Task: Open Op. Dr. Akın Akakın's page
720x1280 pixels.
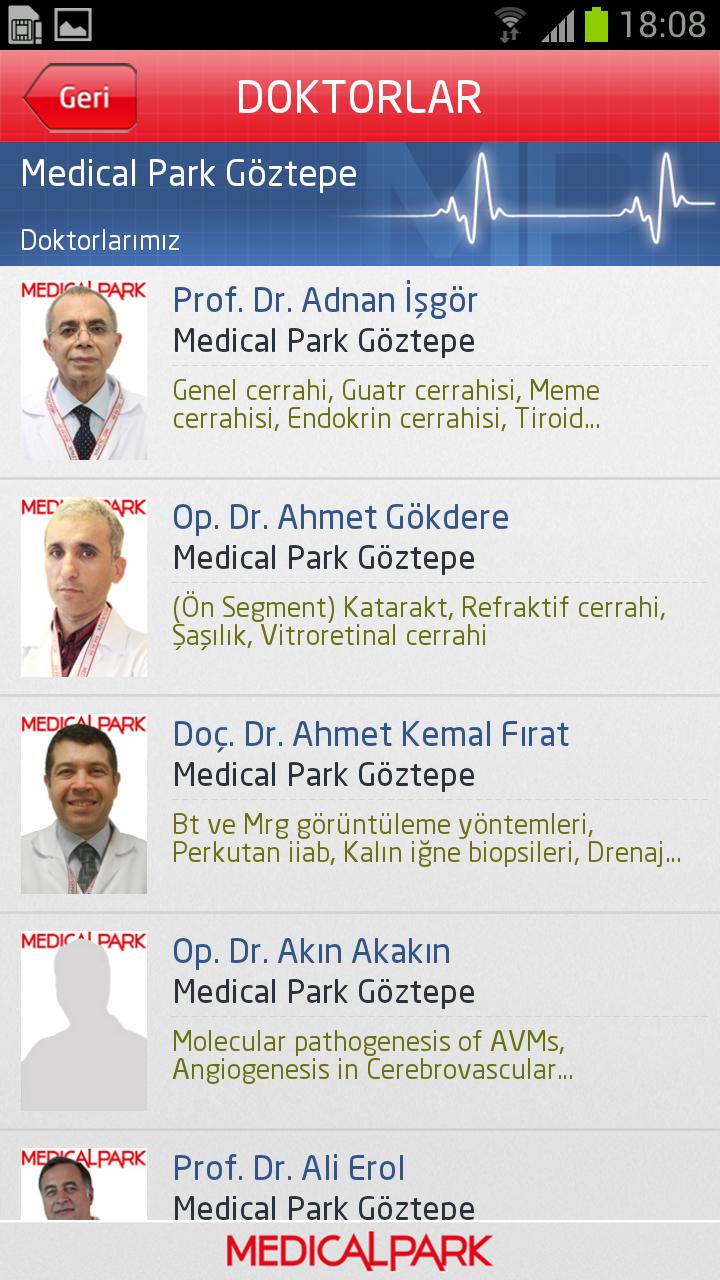Action: (360, 1021)
